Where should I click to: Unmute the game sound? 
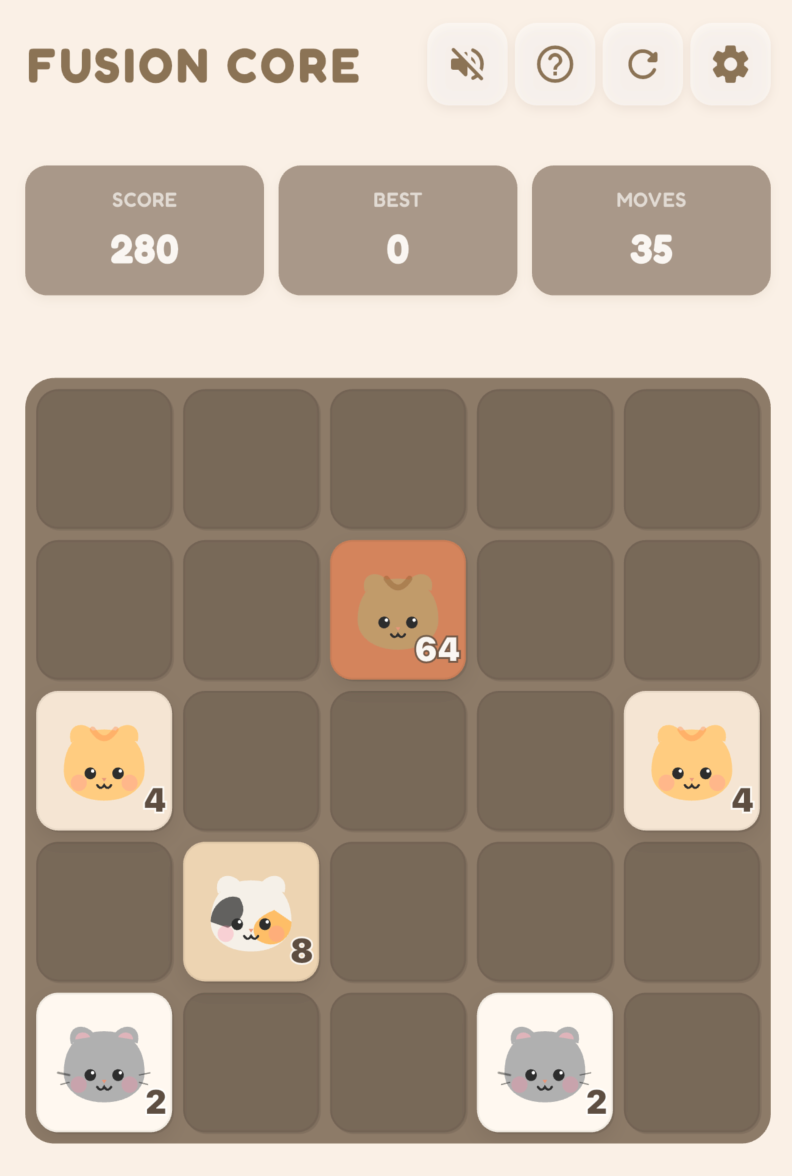pos(467,65)
